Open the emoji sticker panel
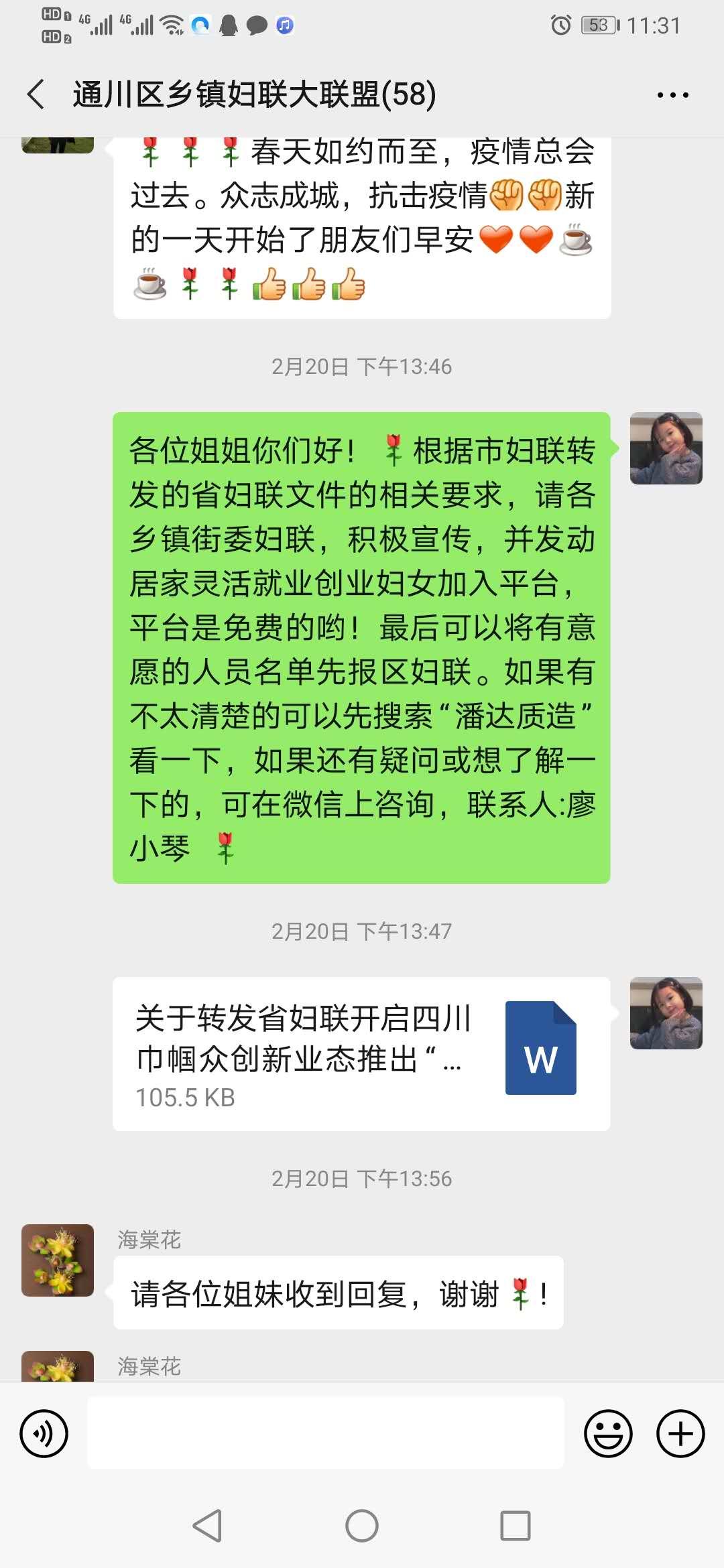The image size is (724, 1568). coord(608,1433)
